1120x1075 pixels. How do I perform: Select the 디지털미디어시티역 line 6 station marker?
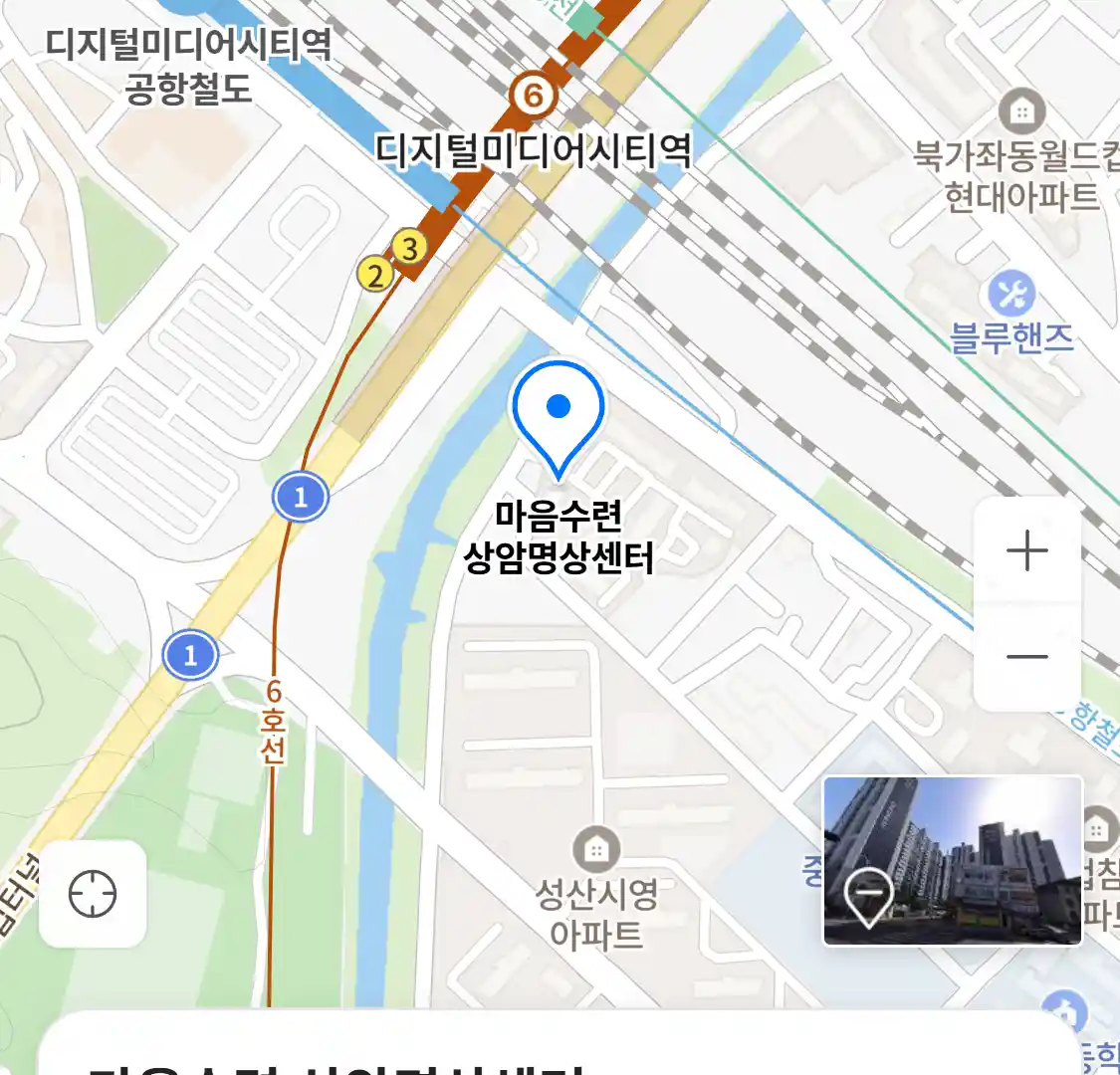coord(534,96)
